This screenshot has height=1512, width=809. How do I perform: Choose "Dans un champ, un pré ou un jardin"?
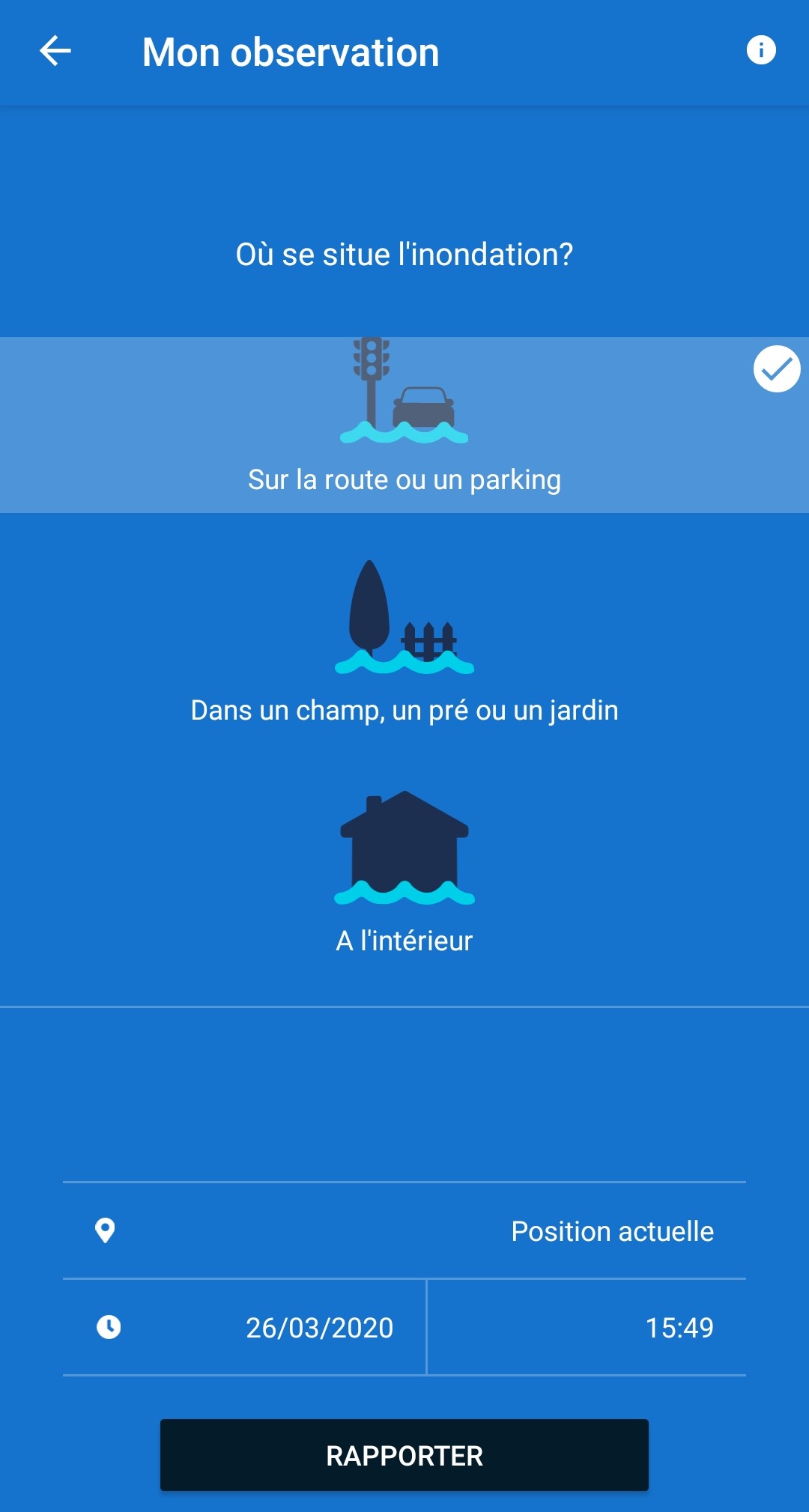tap(404, 644)
